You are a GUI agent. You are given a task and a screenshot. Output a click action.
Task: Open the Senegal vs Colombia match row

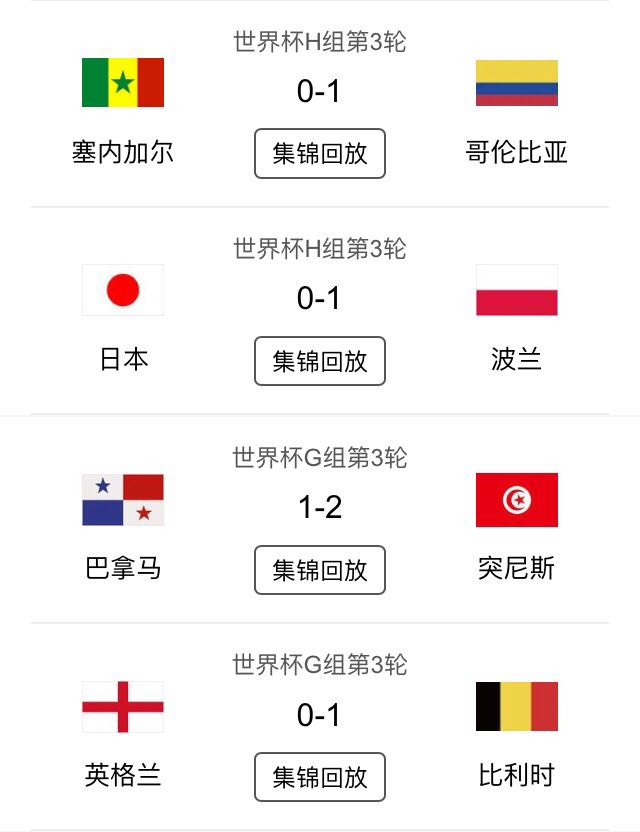pyautogui.click(x=319, y=92)
